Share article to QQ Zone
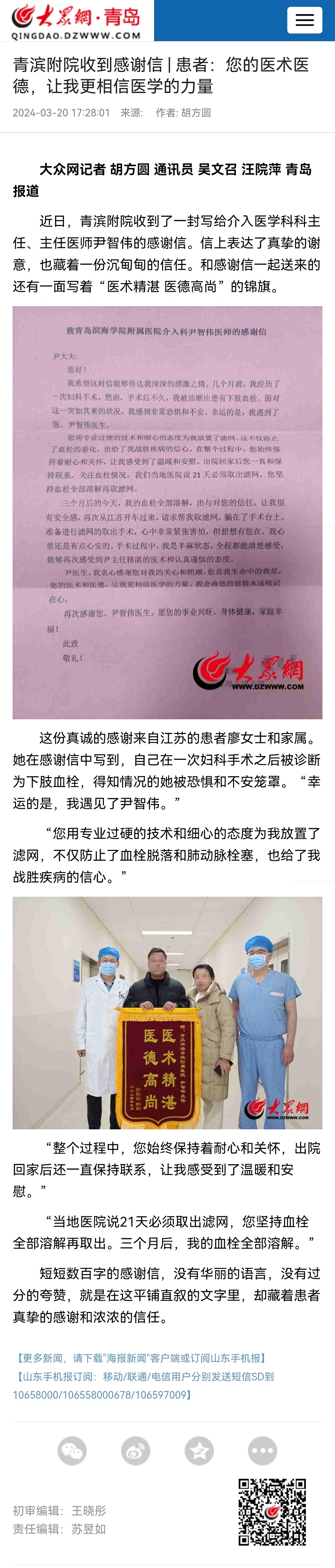 click(x=199, y=1452)
